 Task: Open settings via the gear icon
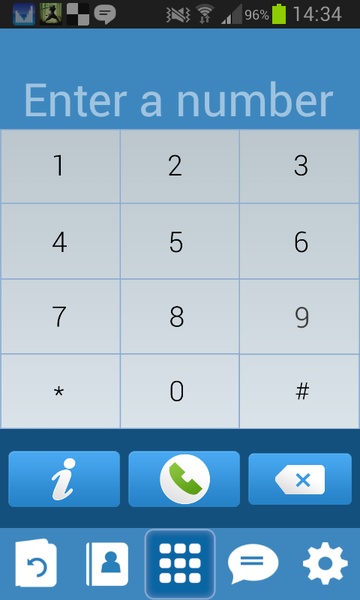pyautogui.click(x=325, y=563)
